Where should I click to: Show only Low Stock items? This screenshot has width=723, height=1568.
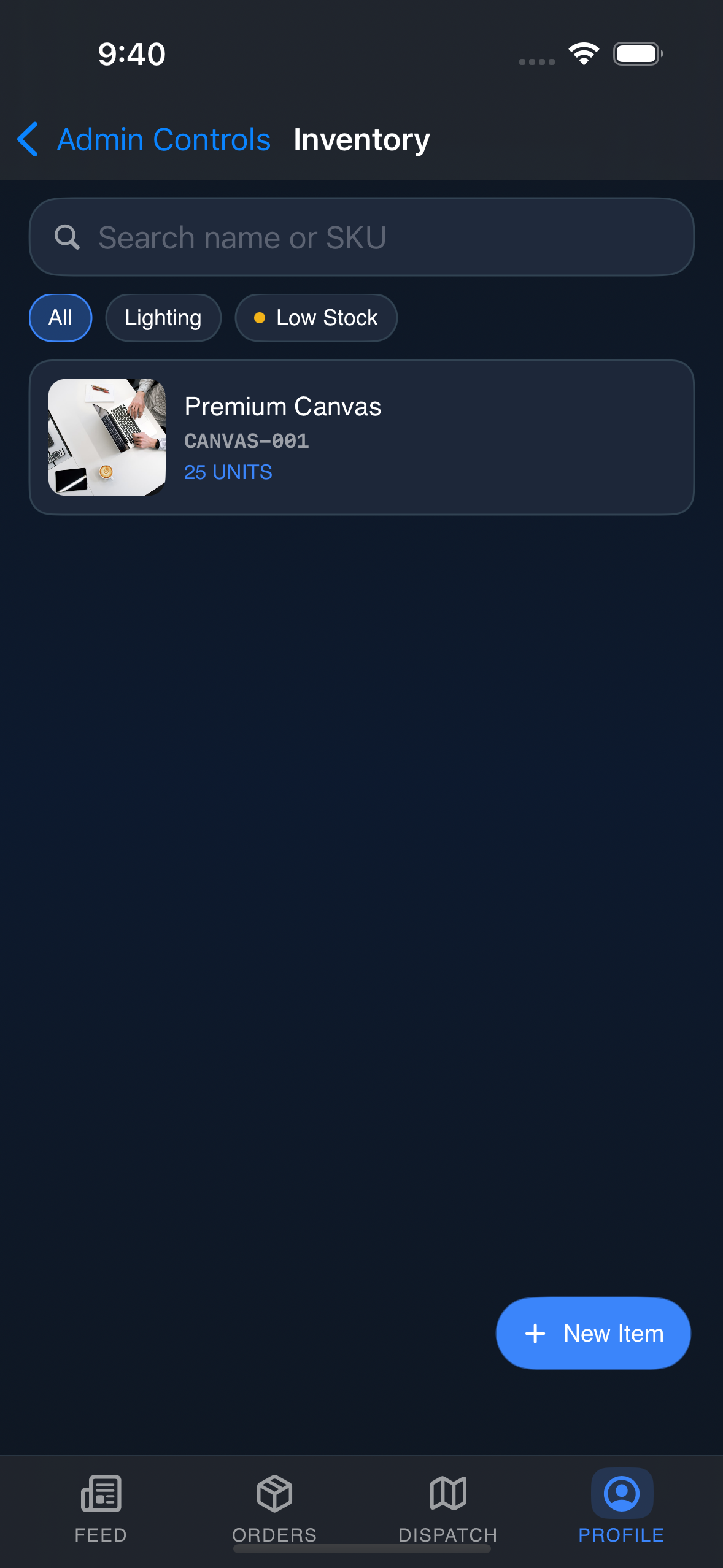(x=316, y=318)
